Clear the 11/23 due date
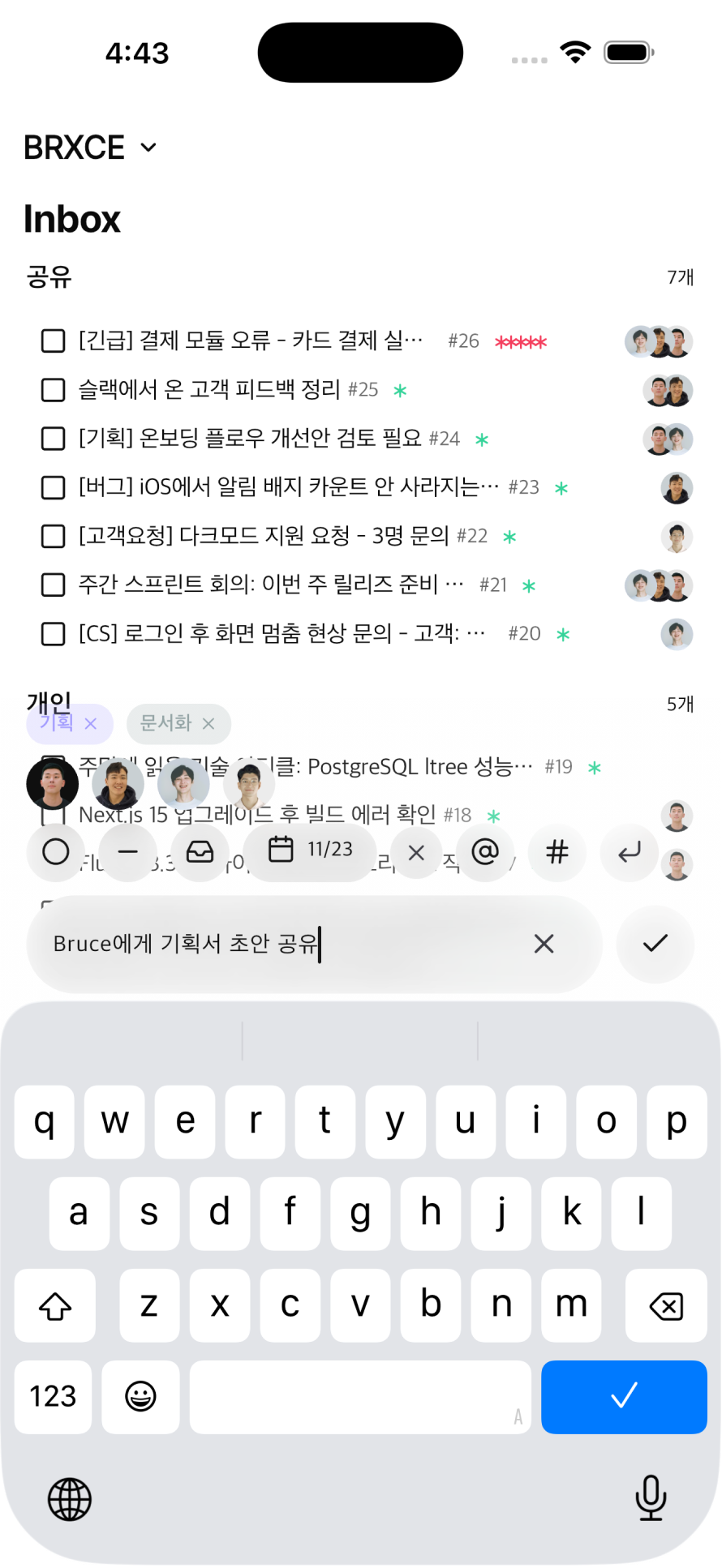 [x=416, y=852]
